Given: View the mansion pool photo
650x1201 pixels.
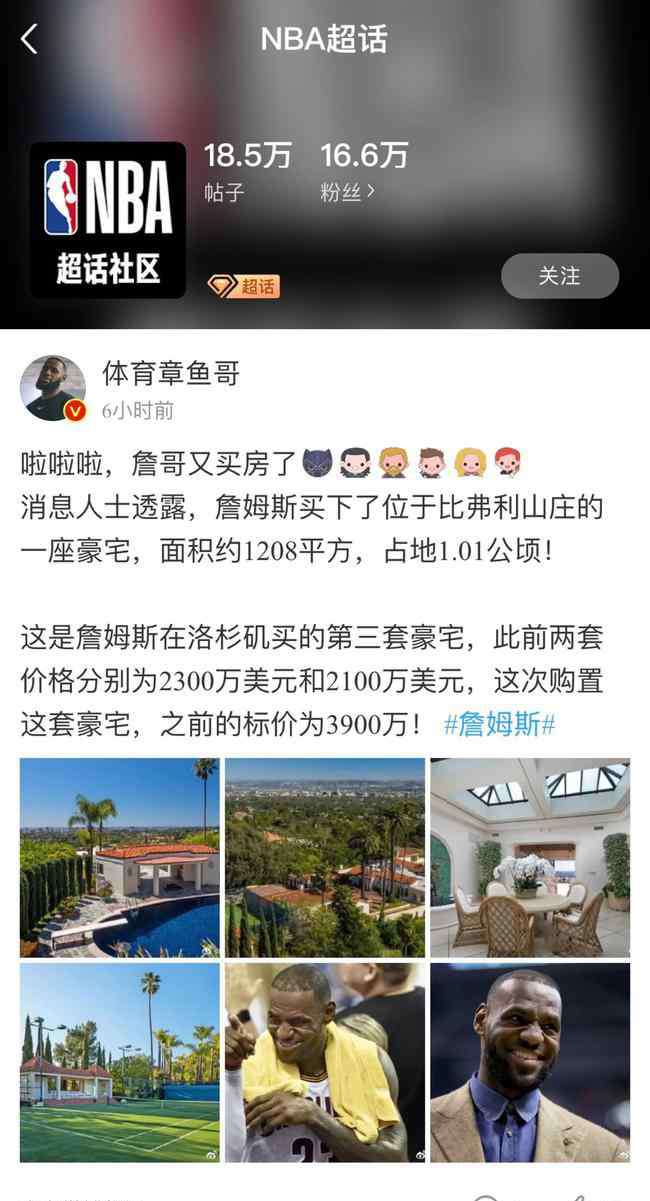Looking at the screenshot, I should (x=120, y=858).
